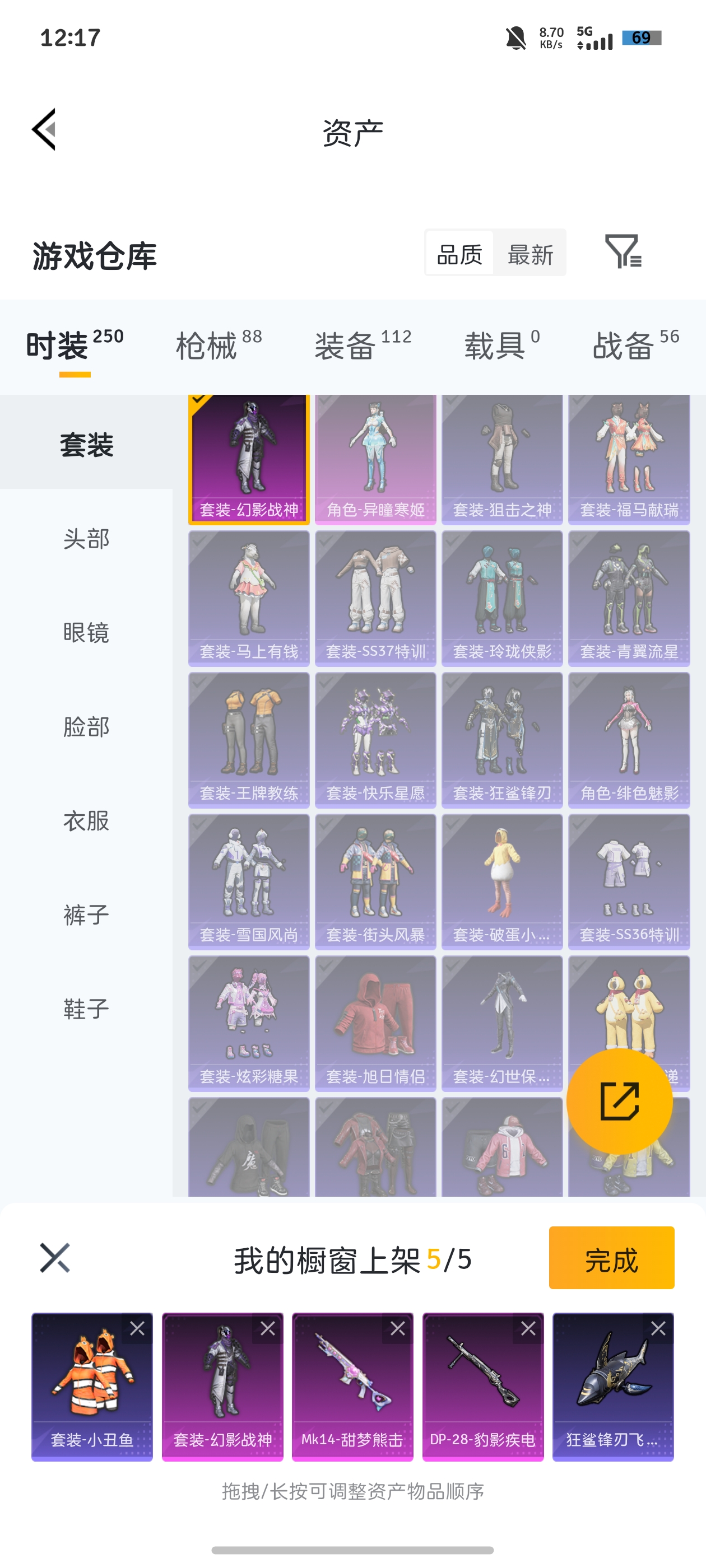Select the 眼镜 category
This screenshot has height=1568, width=706.
click(86, 632)
